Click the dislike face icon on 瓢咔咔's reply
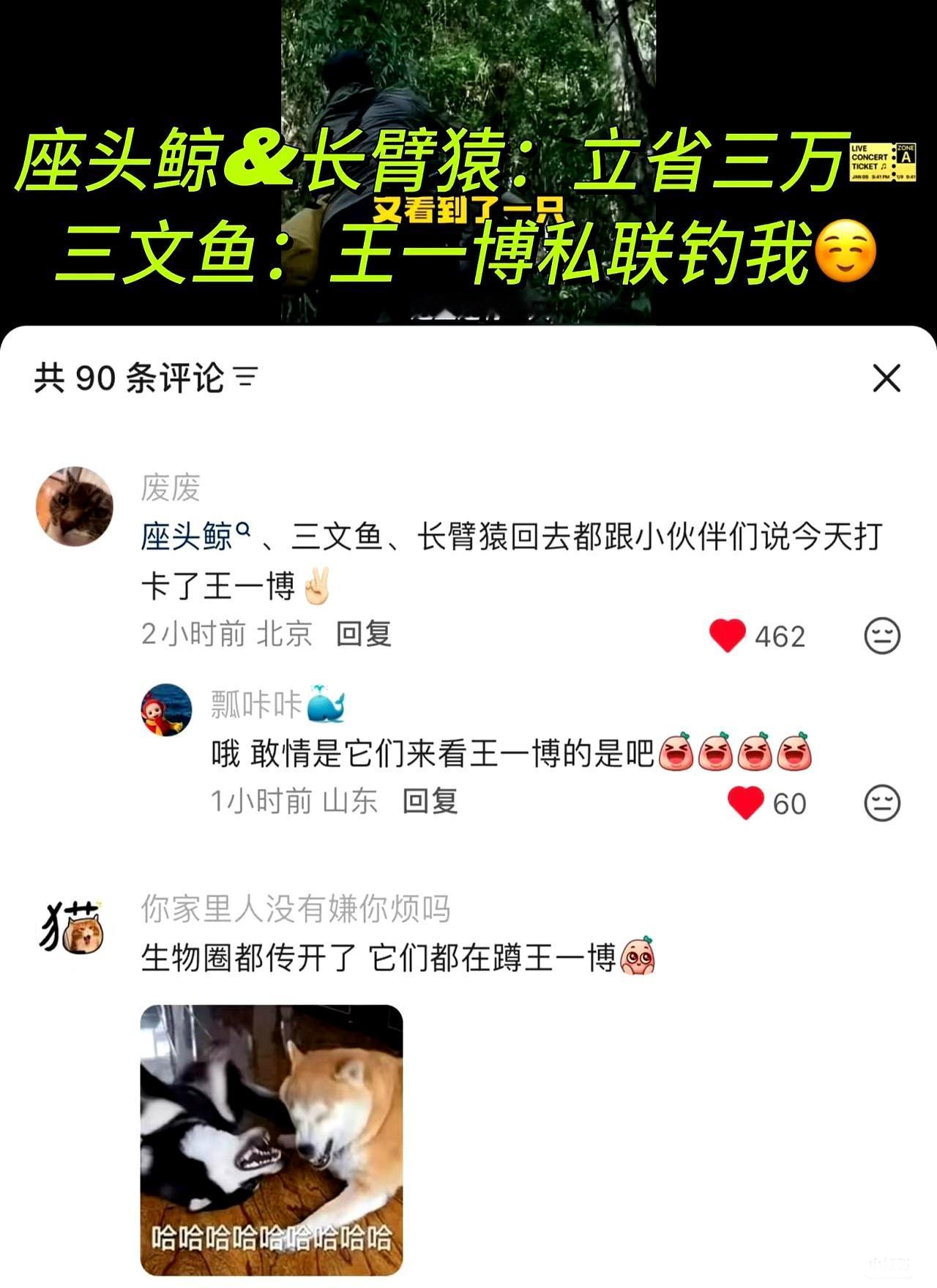The width and height of the screenshot is (937, 1288). [x=884, y=801]
